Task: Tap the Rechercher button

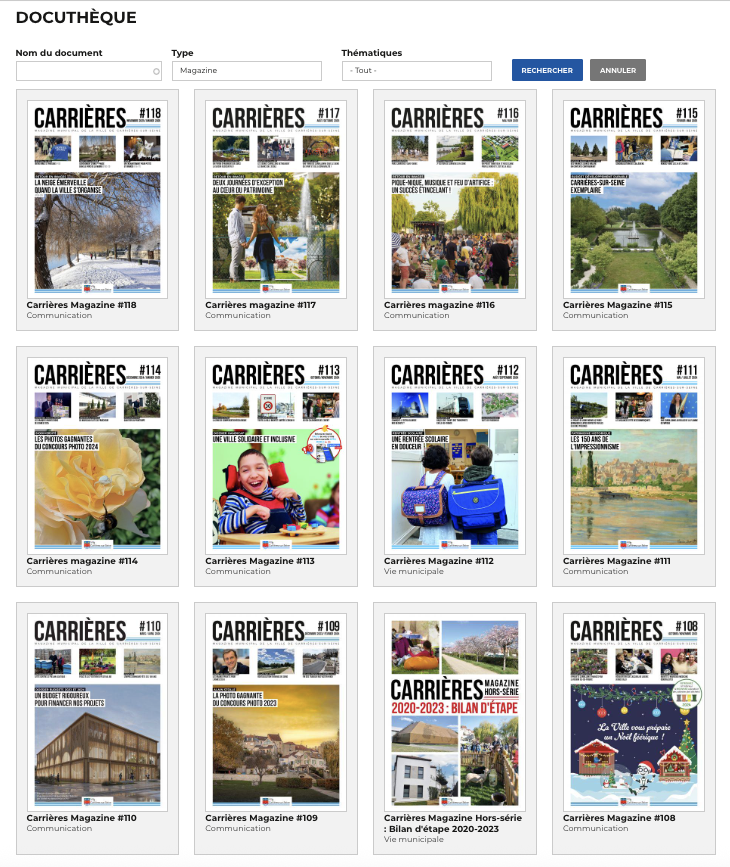Action: pos(547,70)
